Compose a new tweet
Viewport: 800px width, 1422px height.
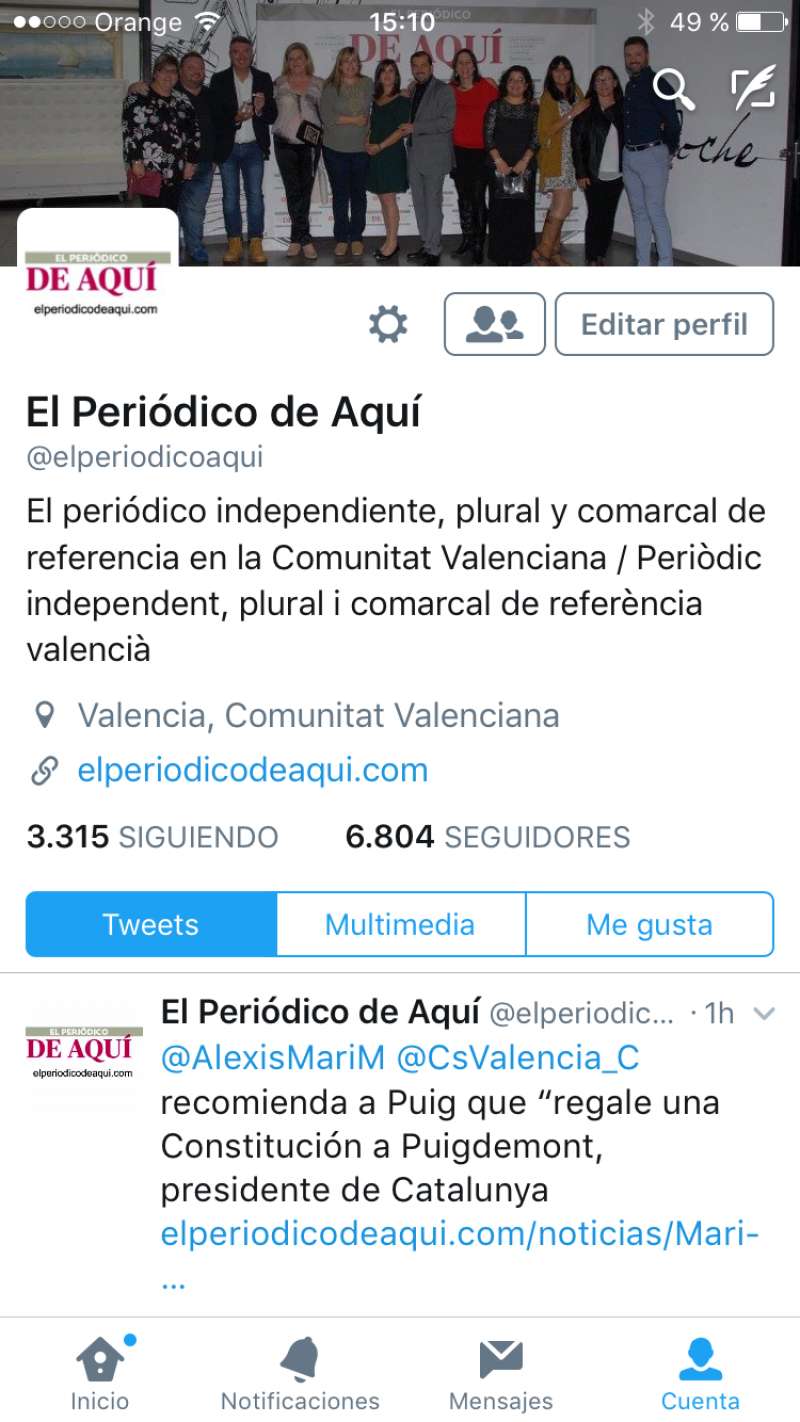pos(752,89)
